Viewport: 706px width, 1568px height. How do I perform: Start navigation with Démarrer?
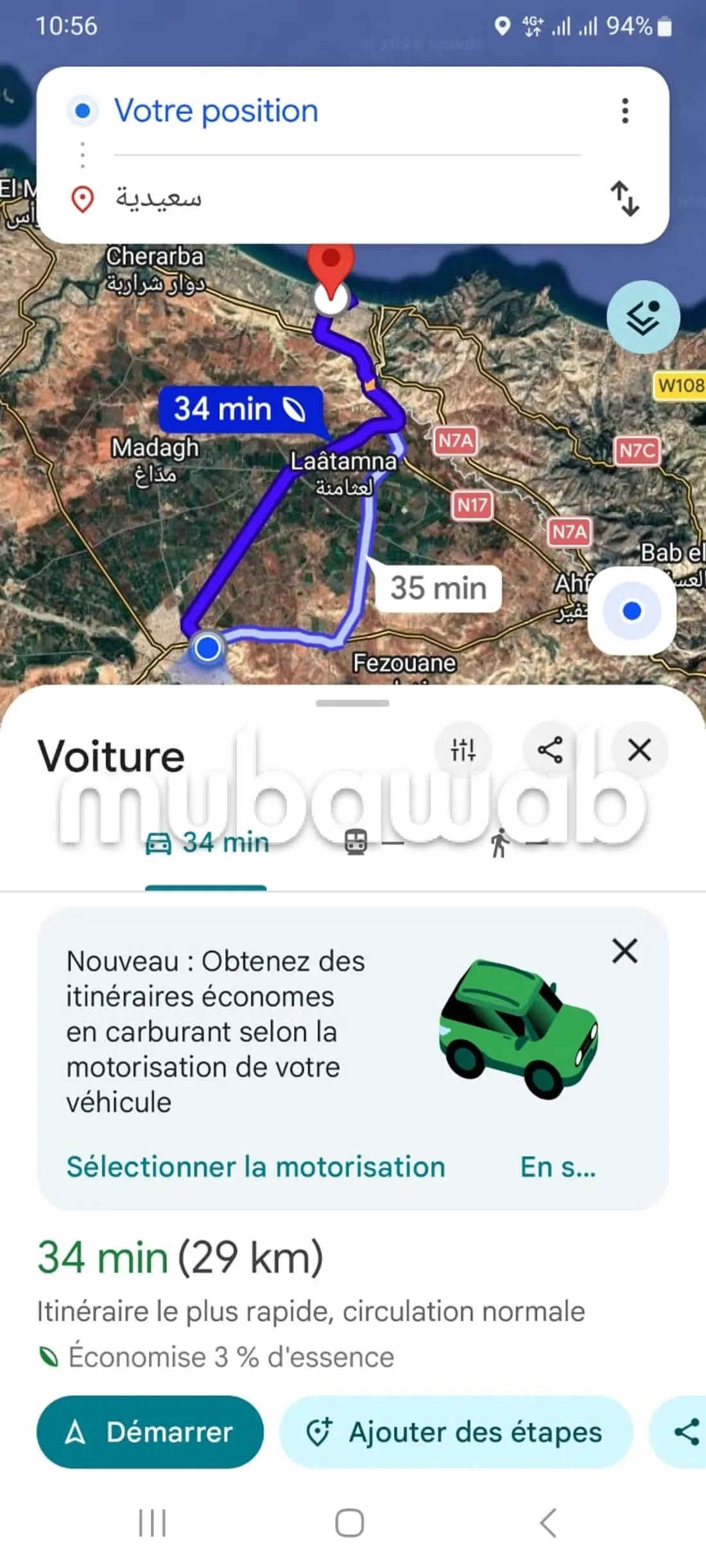(x=150, y=1432)
